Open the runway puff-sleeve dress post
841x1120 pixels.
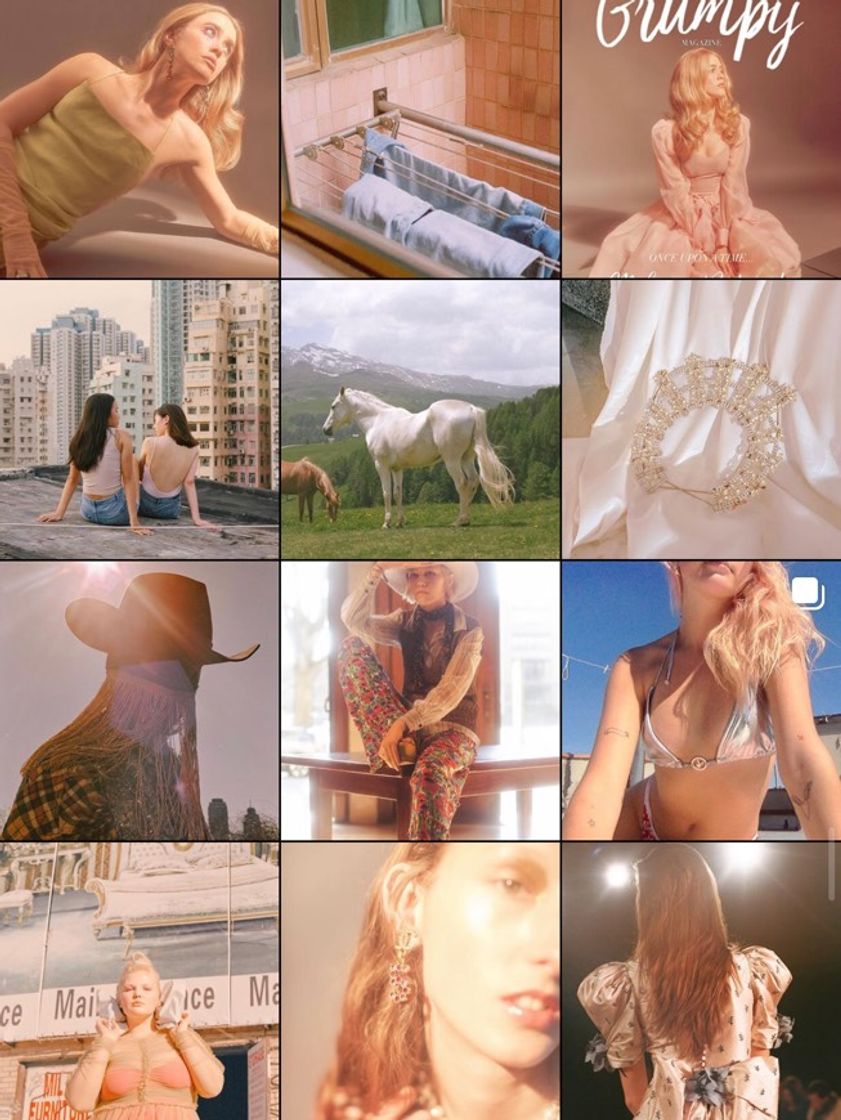[701, 981]
